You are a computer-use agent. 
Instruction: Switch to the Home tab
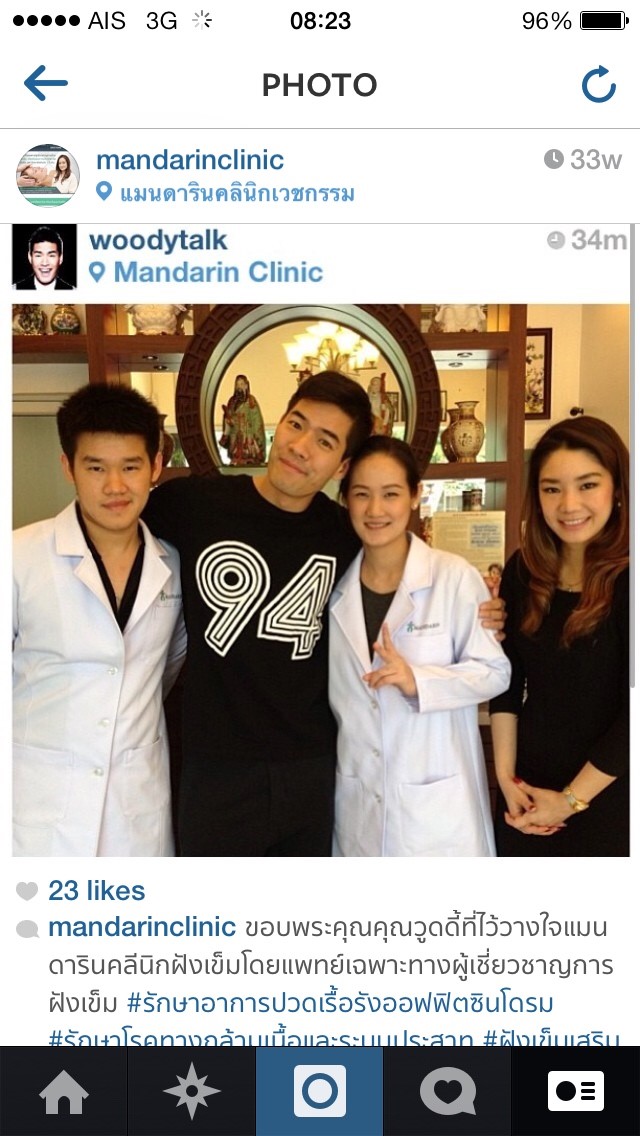pos(64,1091)
